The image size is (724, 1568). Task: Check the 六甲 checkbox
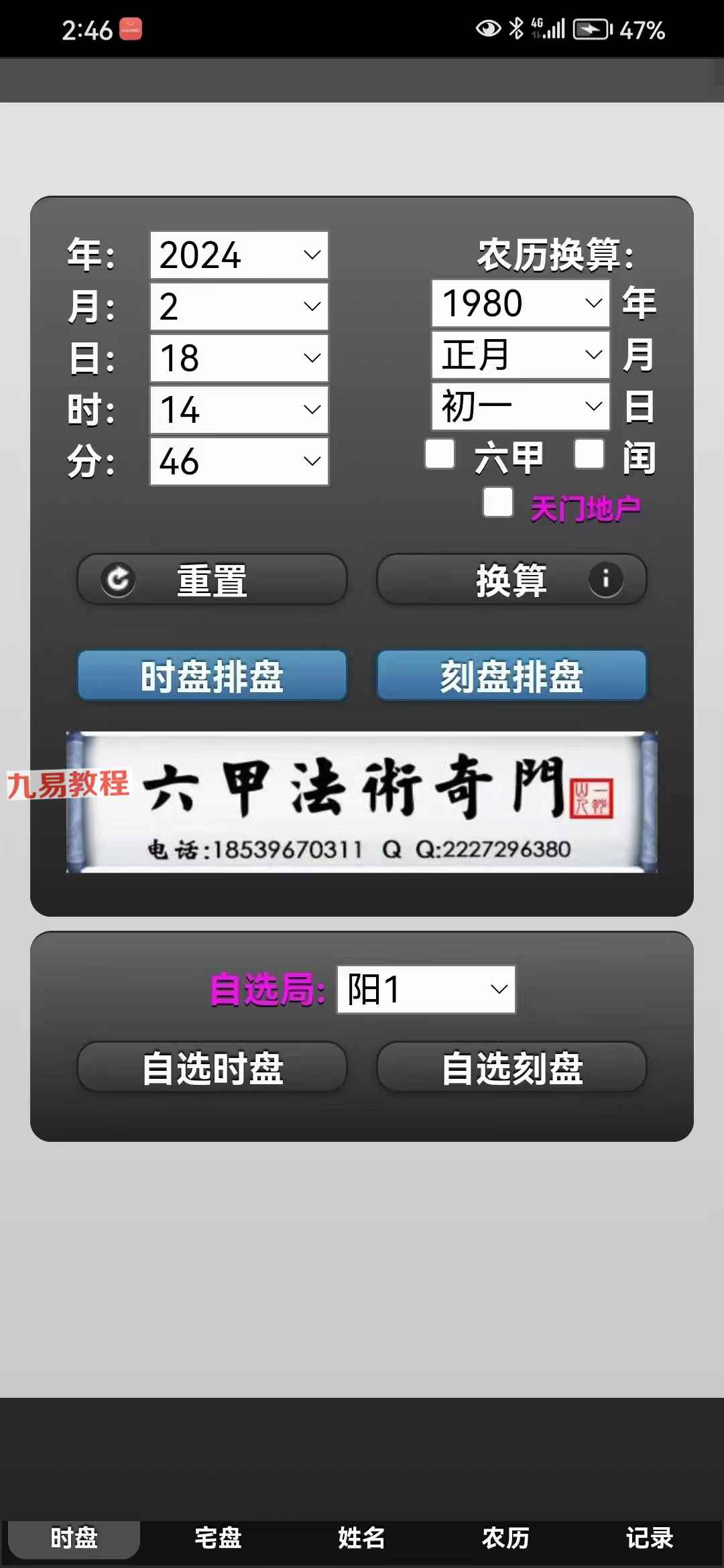tap(440, 454)
